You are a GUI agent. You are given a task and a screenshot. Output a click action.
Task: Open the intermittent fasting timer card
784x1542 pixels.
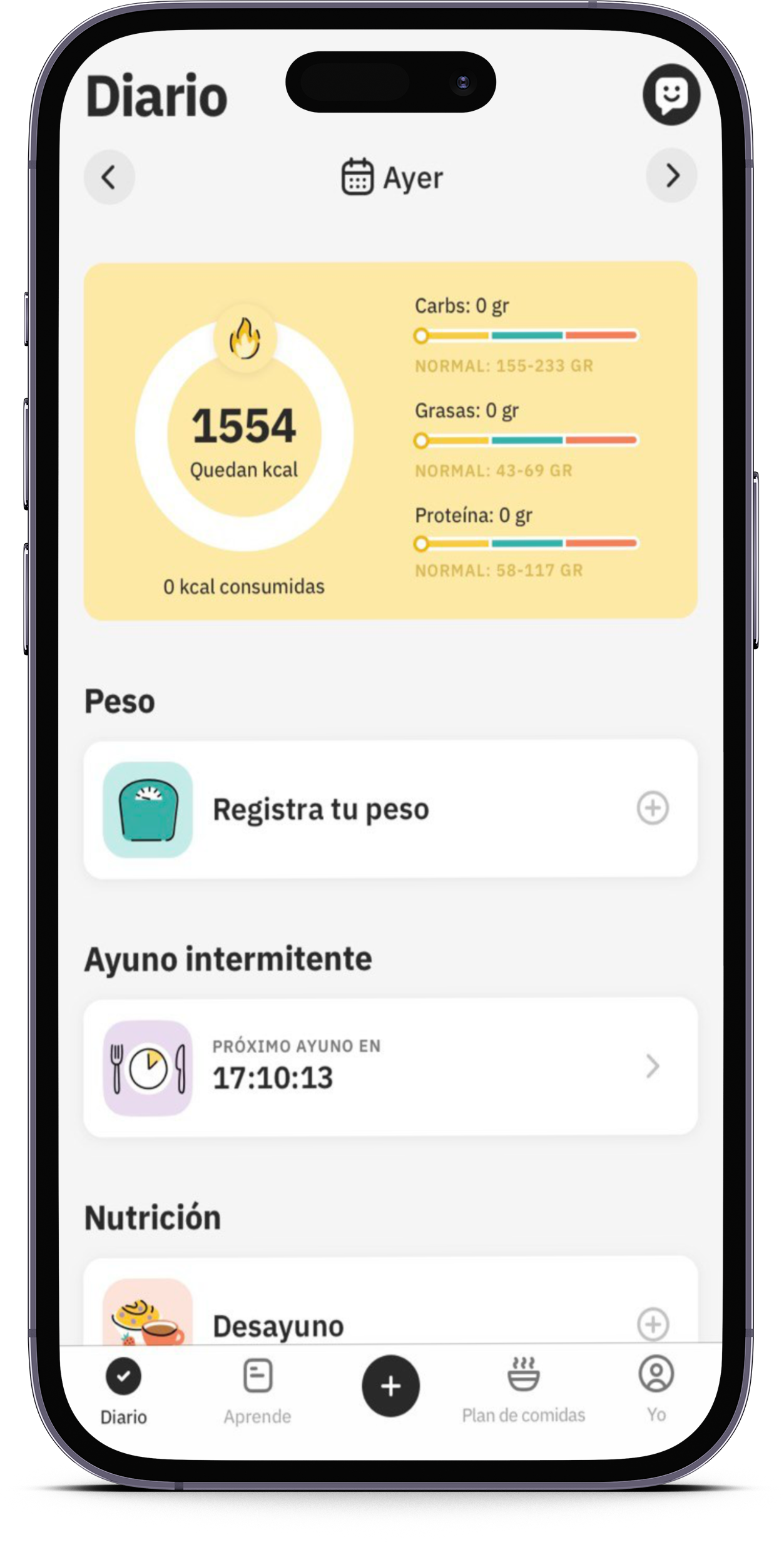pos(390,1066)
